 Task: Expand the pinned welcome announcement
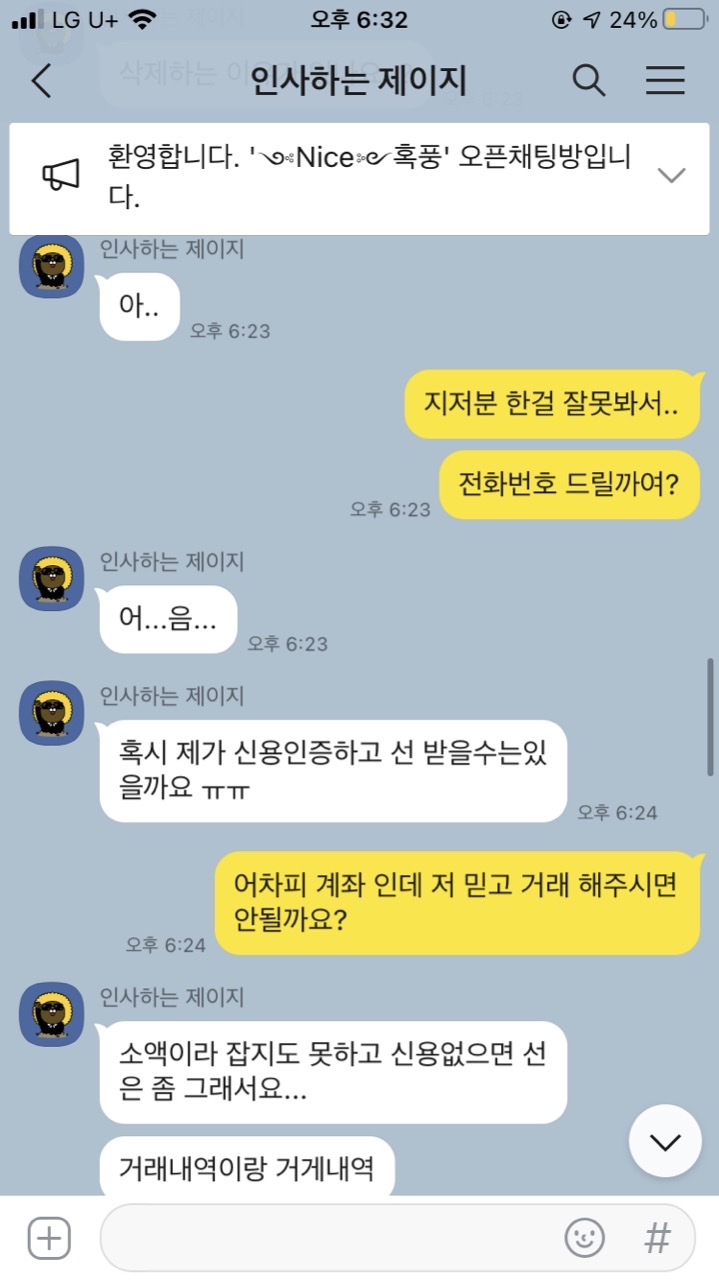point(671,176)
